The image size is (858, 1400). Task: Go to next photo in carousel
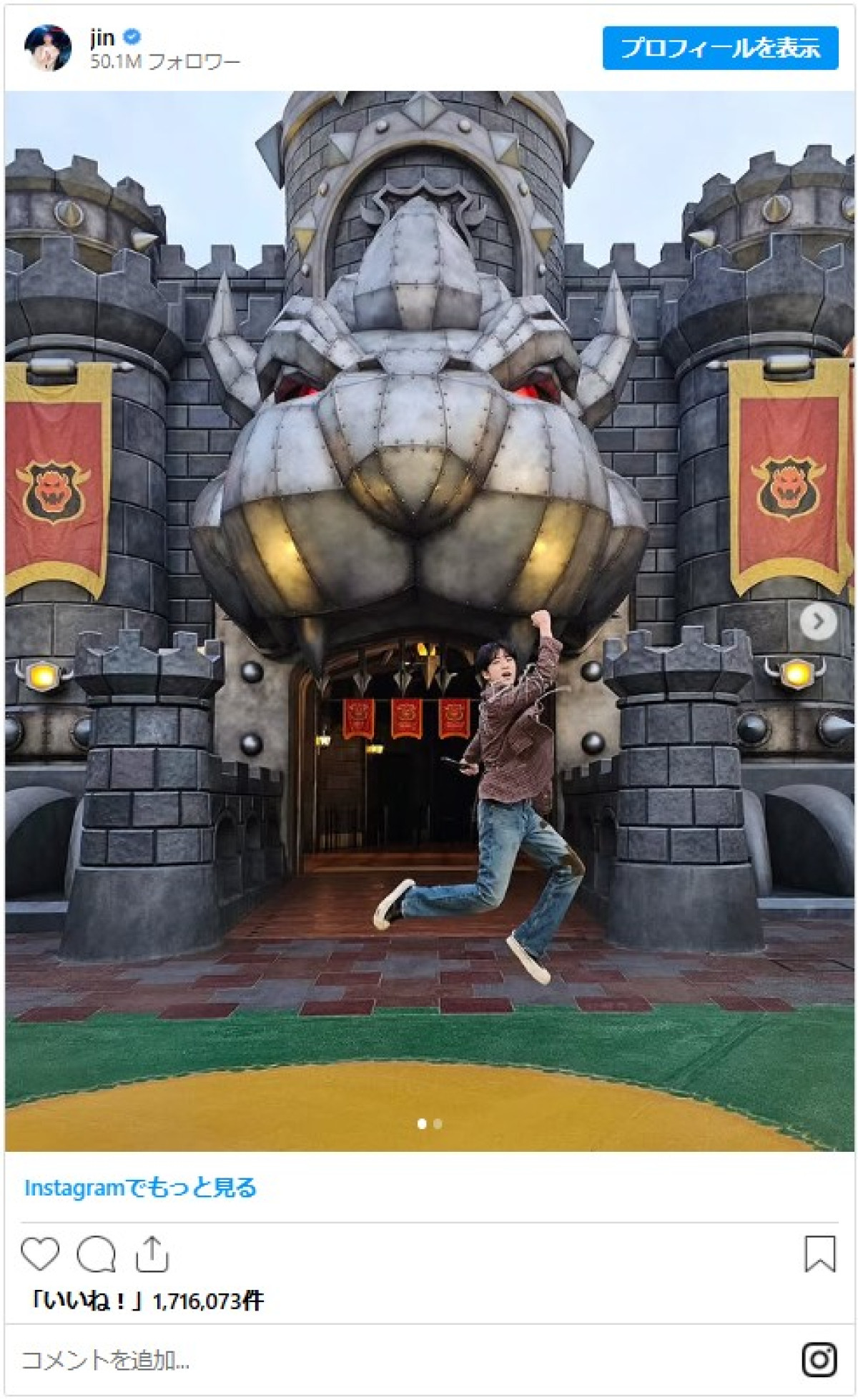coord(818,621)
